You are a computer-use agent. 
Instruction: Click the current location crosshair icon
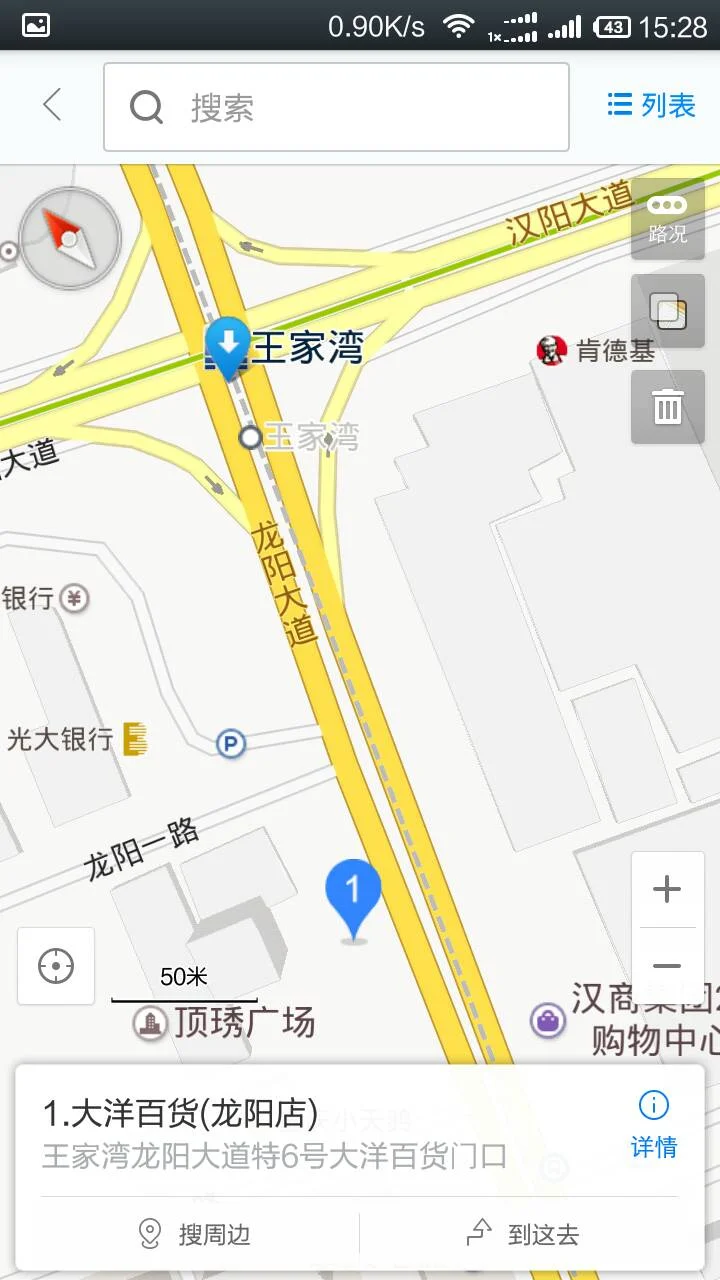pos(55,966)
